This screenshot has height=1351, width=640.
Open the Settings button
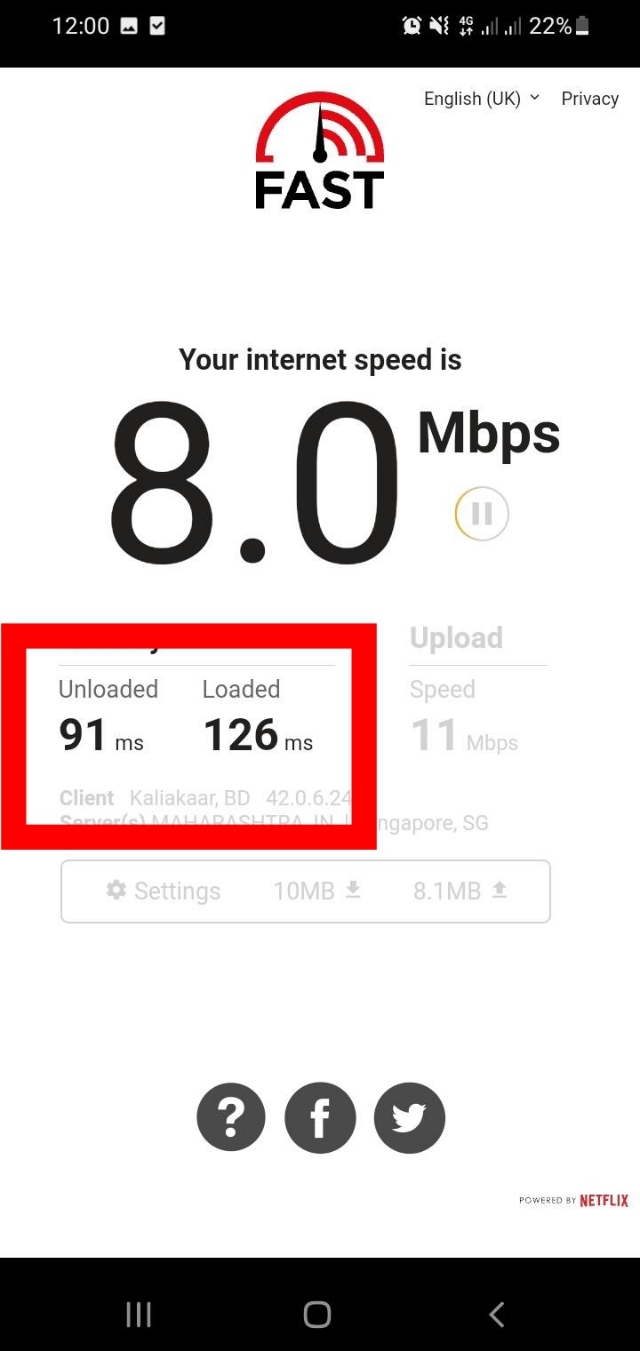point(164,891)
